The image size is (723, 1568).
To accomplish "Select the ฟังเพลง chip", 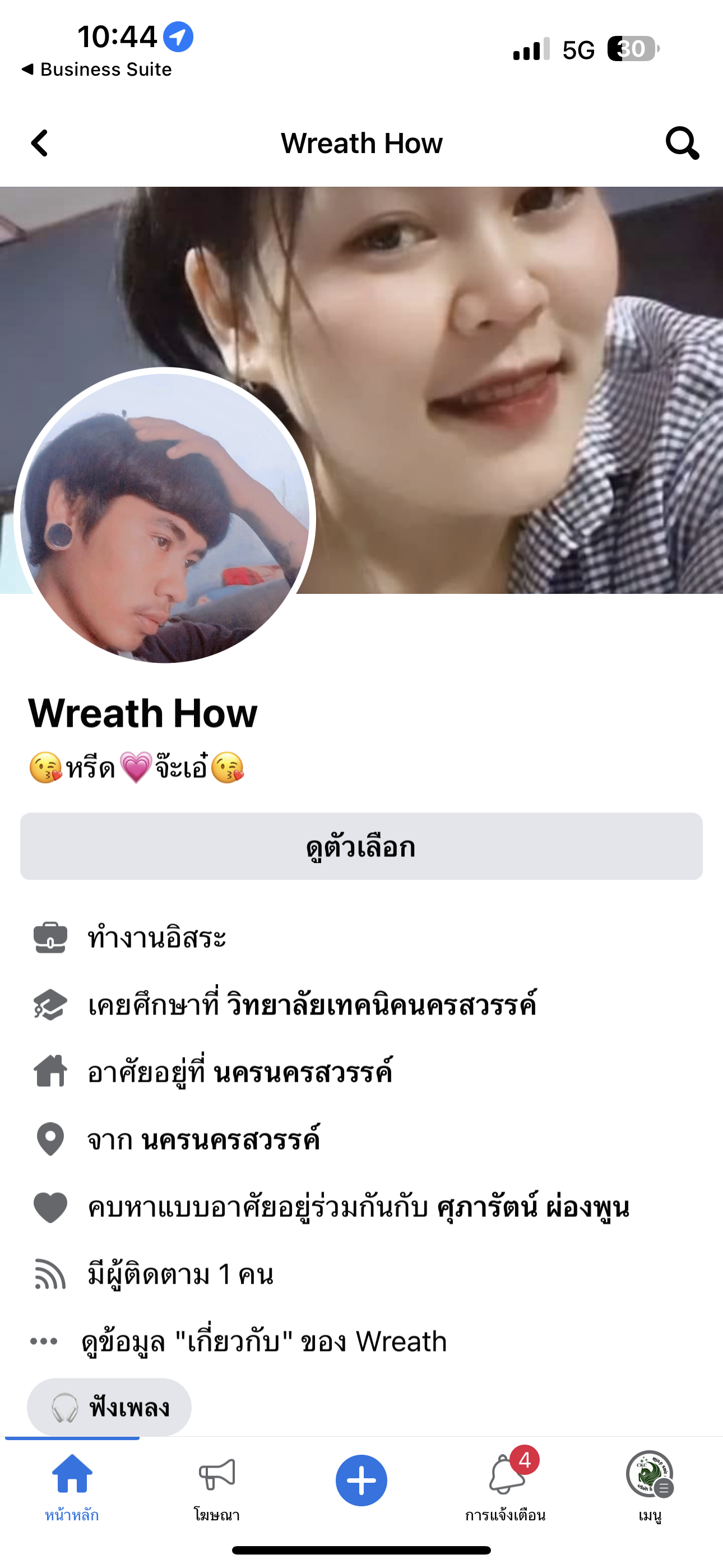I will pyautogui.click(x=109, y=1407).
